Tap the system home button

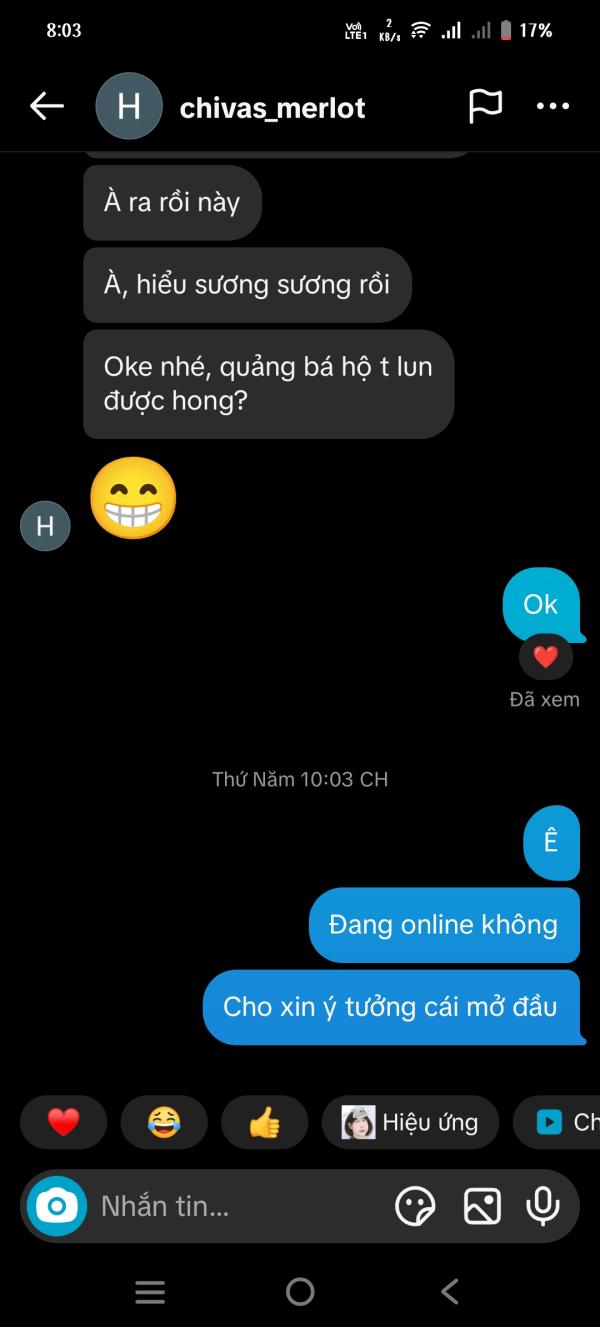300,1292
